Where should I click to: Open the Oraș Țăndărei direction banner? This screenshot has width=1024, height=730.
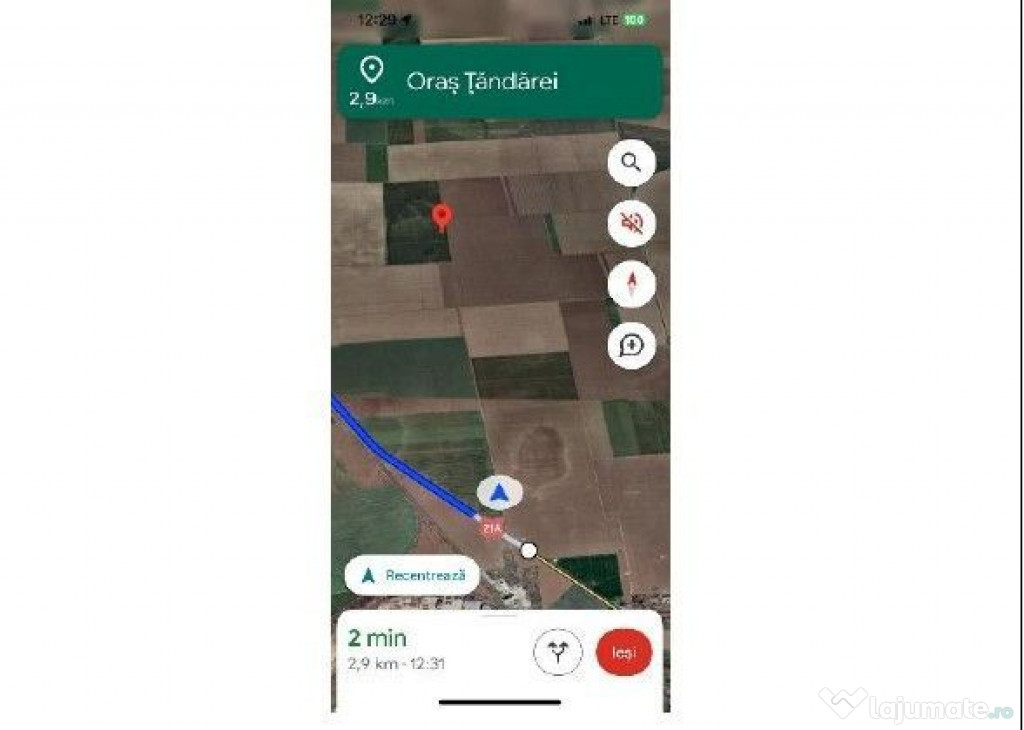(x=498, y=82)
